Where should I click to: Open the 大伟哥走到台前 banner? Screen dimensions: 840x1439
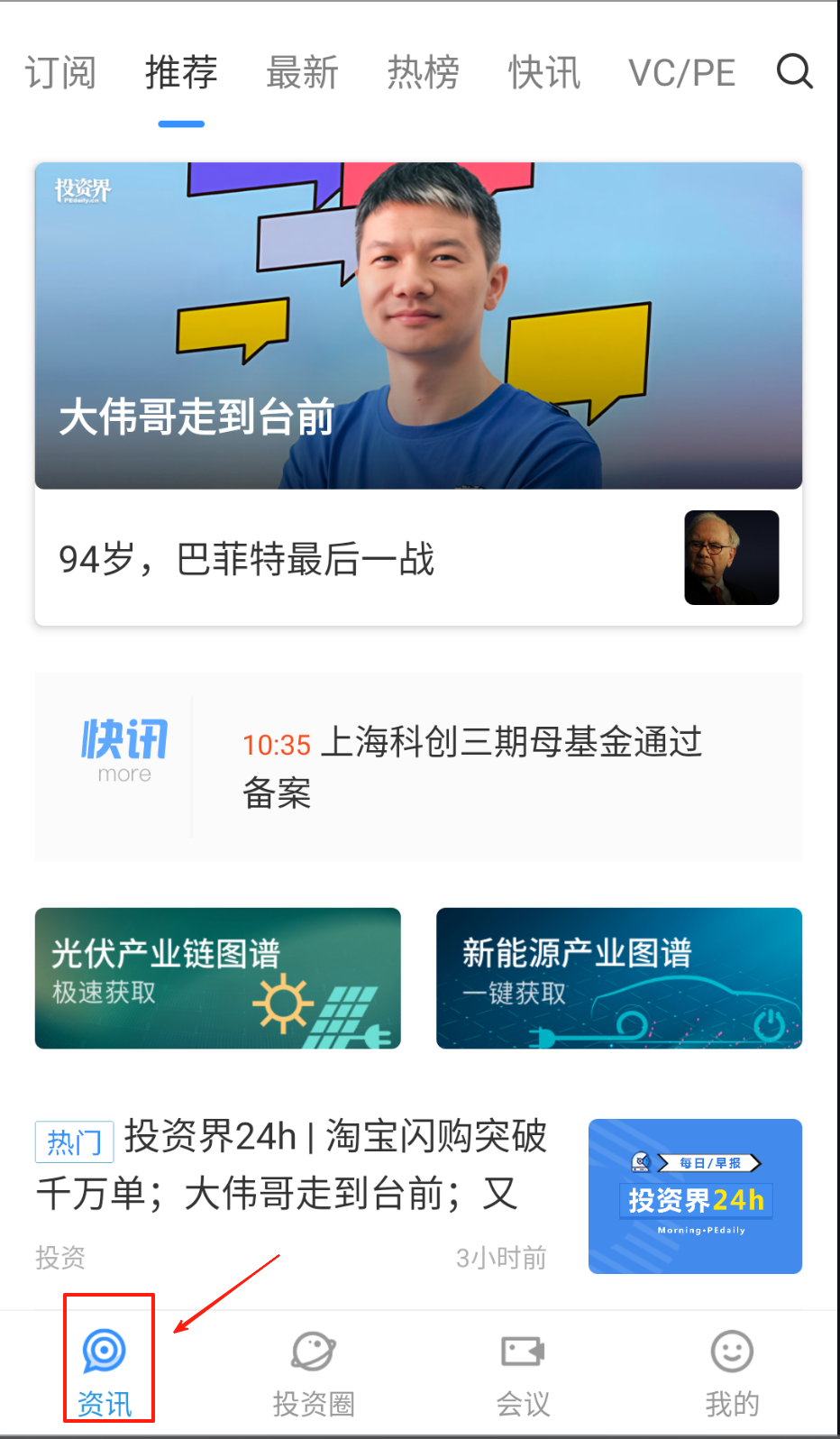tap(418, 325)
